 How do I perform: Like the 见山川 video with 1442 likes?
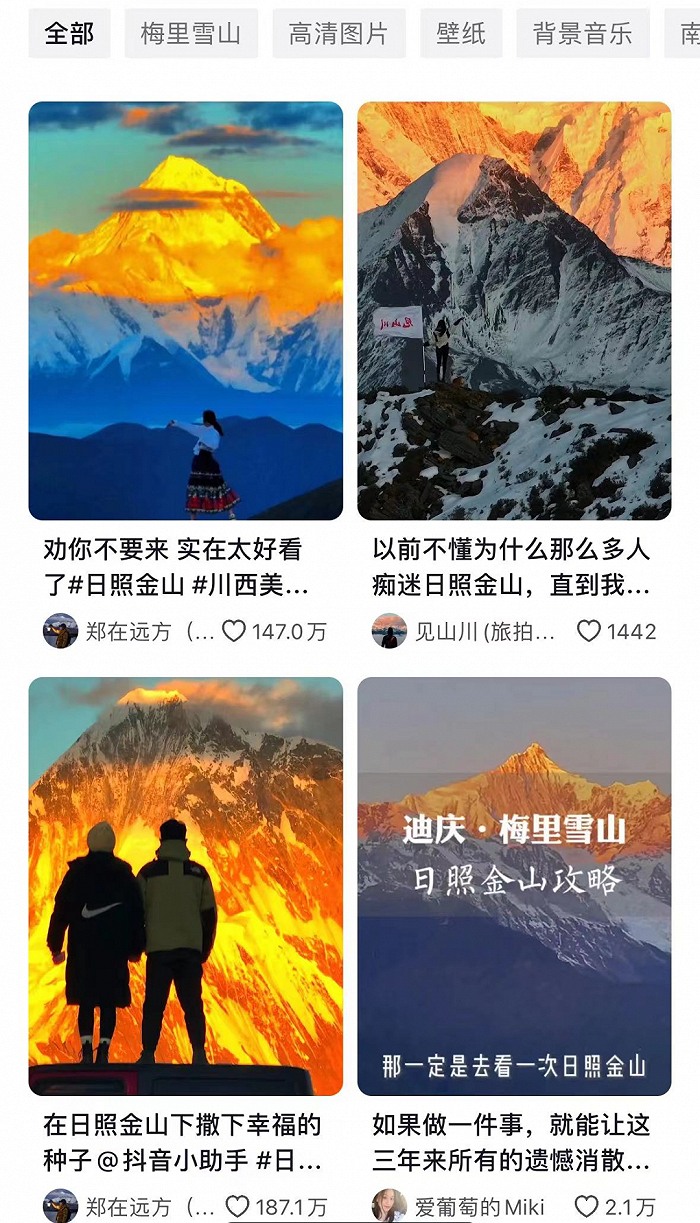pos(589,632)
